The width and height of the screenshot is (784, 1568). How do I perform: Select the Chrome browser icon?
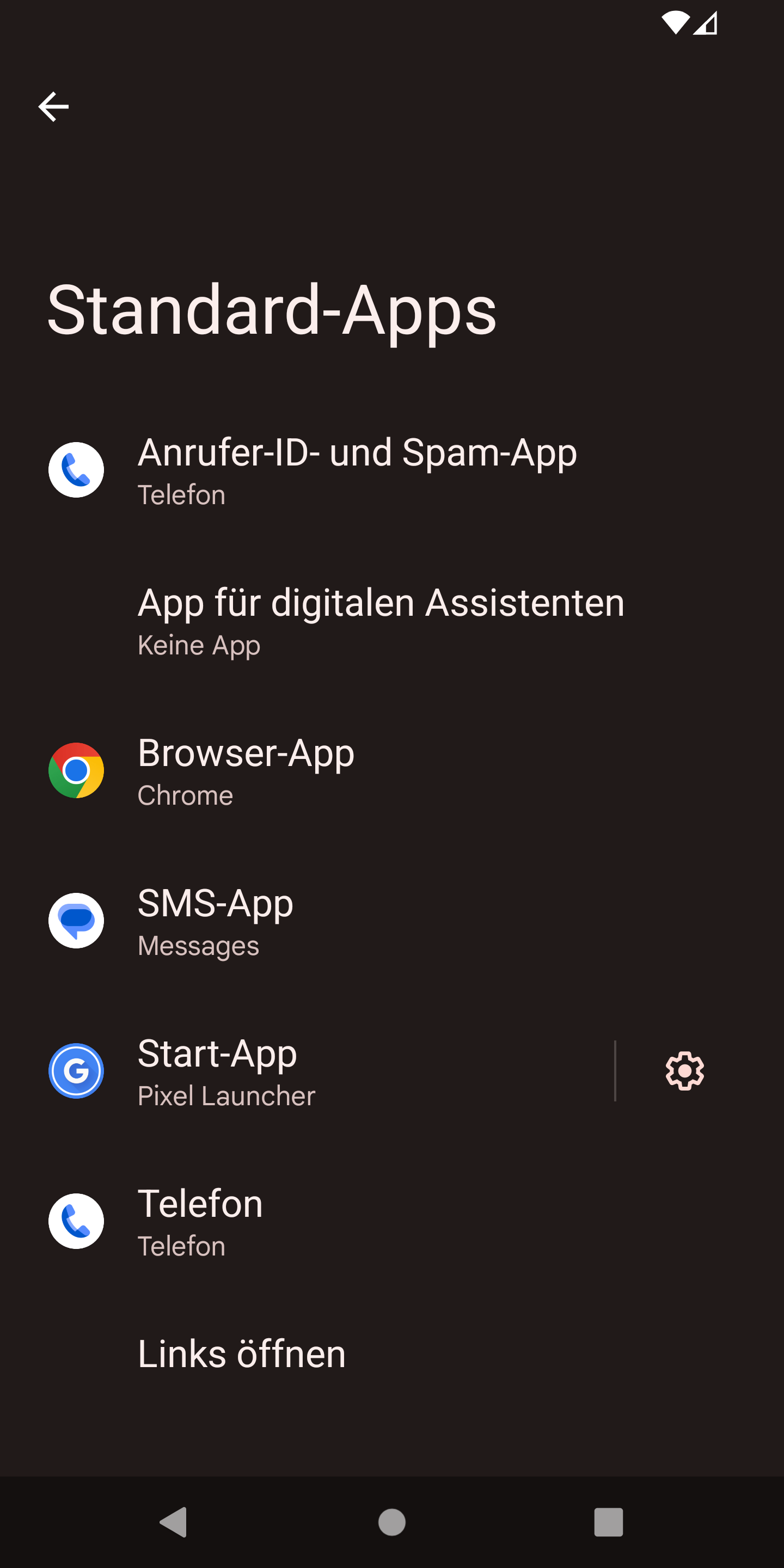[x=76, y=770]
